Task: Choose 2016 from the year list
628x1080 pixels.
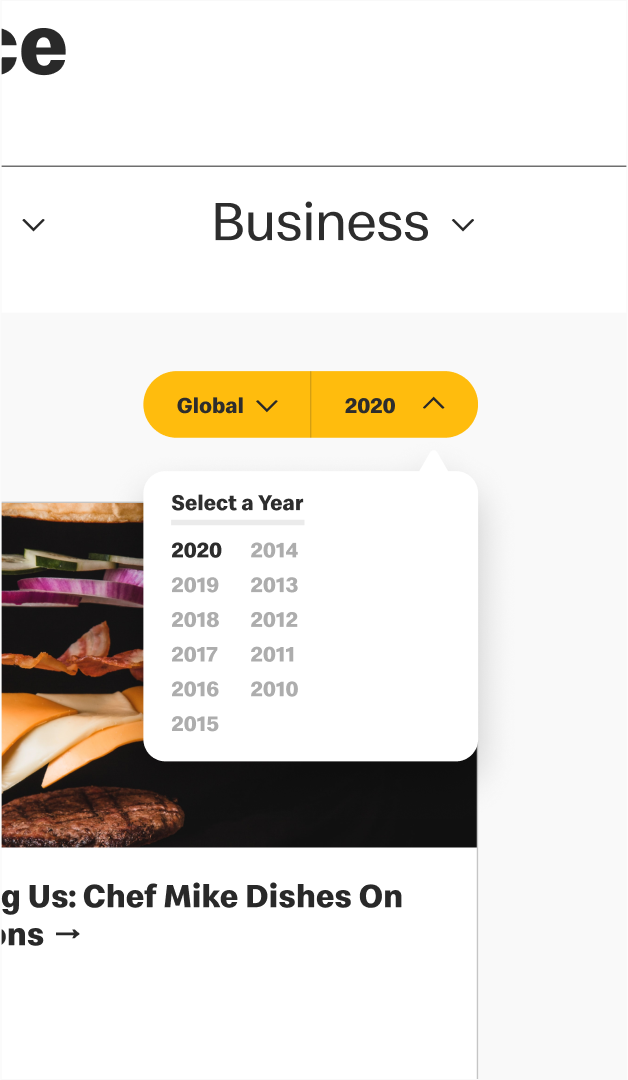Action: [x=195, y=689]
